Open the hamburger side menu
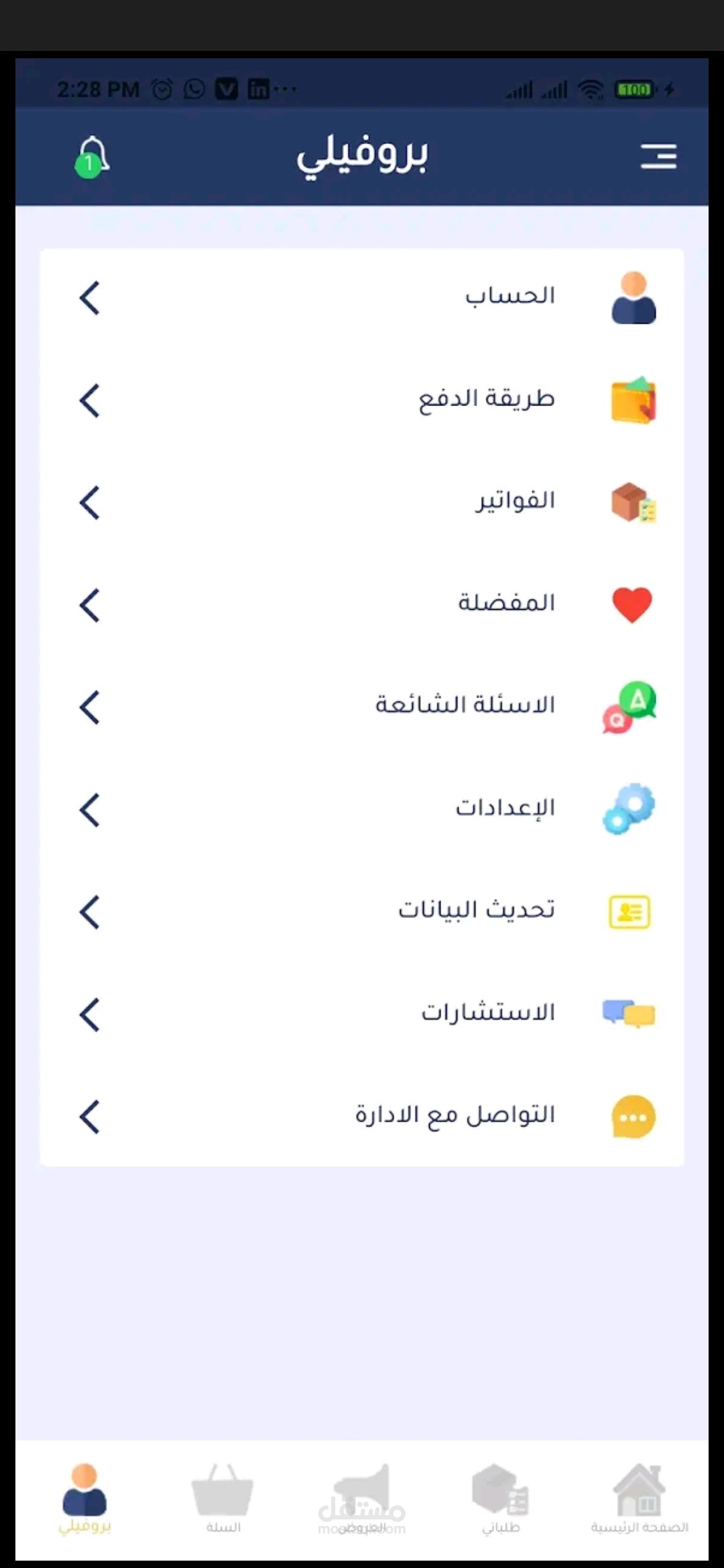Image resolution: width=724 pixels, height=1568 pixels. [x=658, y=156]
